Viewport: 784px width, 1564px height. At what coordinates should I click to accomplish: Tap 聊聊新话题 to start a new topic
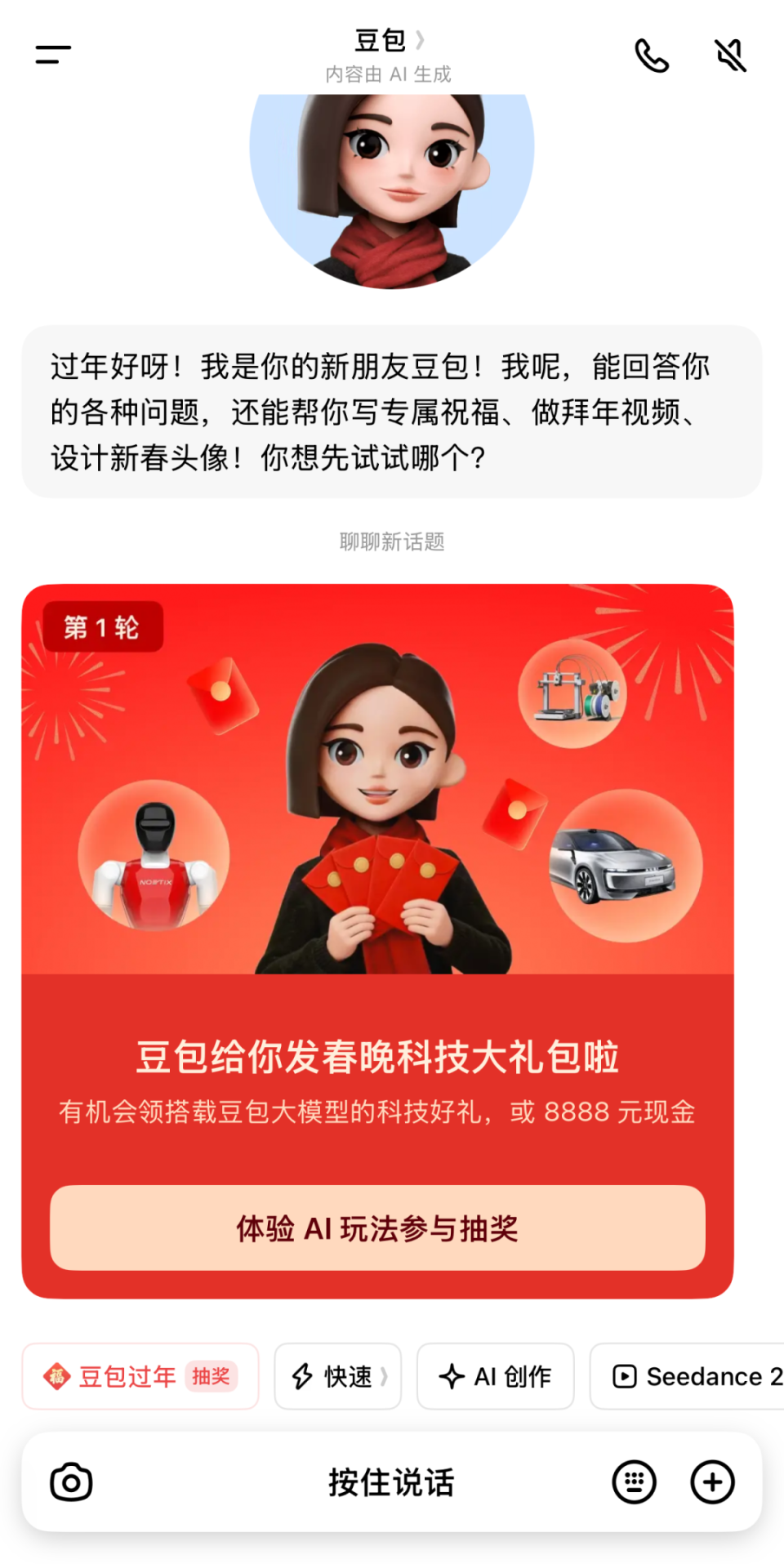coord(391,541)
